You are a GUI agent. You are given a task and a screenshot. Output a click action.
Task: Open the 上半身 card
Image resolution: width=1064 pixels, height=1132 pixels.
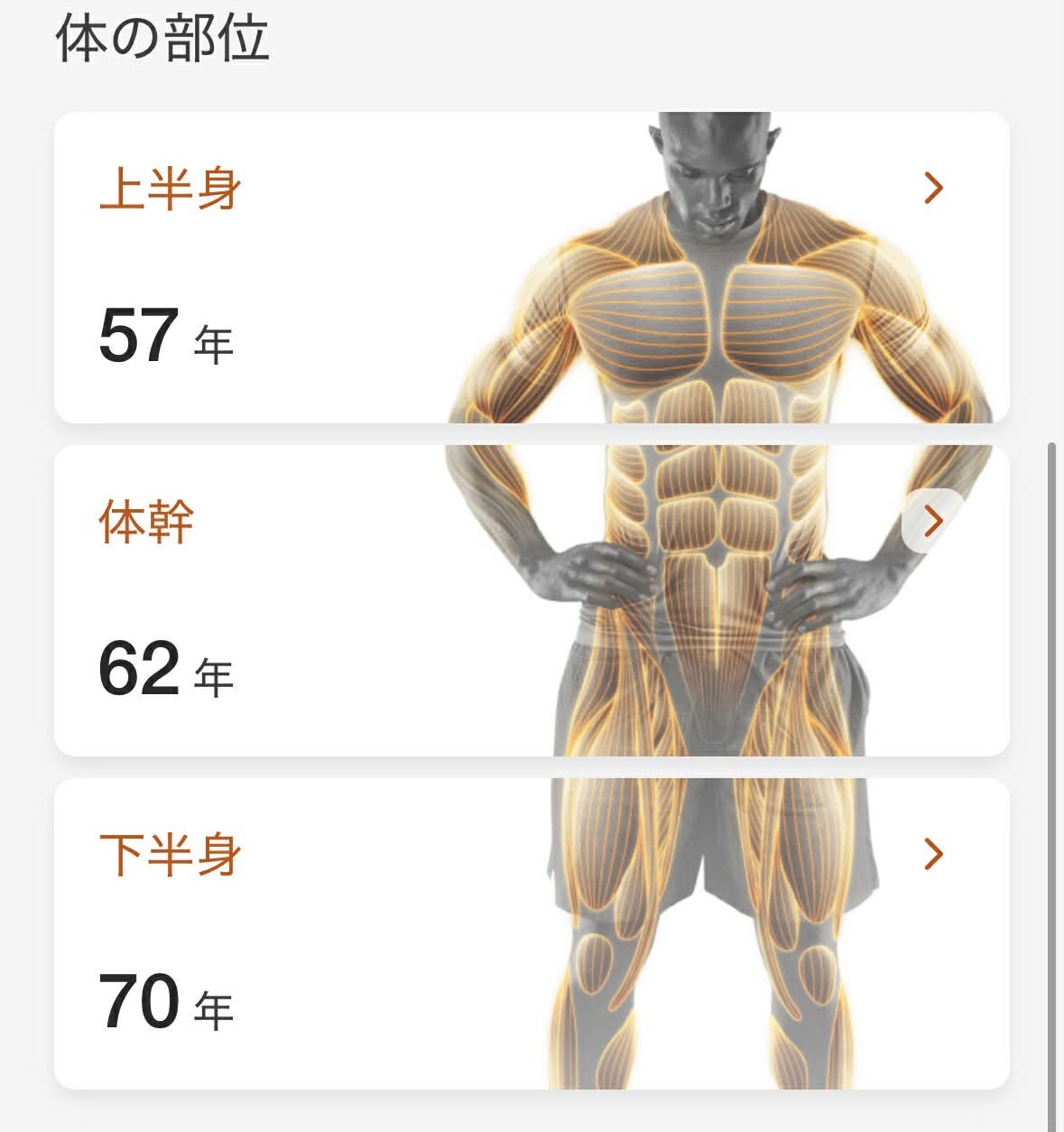[x=932, y=189]
